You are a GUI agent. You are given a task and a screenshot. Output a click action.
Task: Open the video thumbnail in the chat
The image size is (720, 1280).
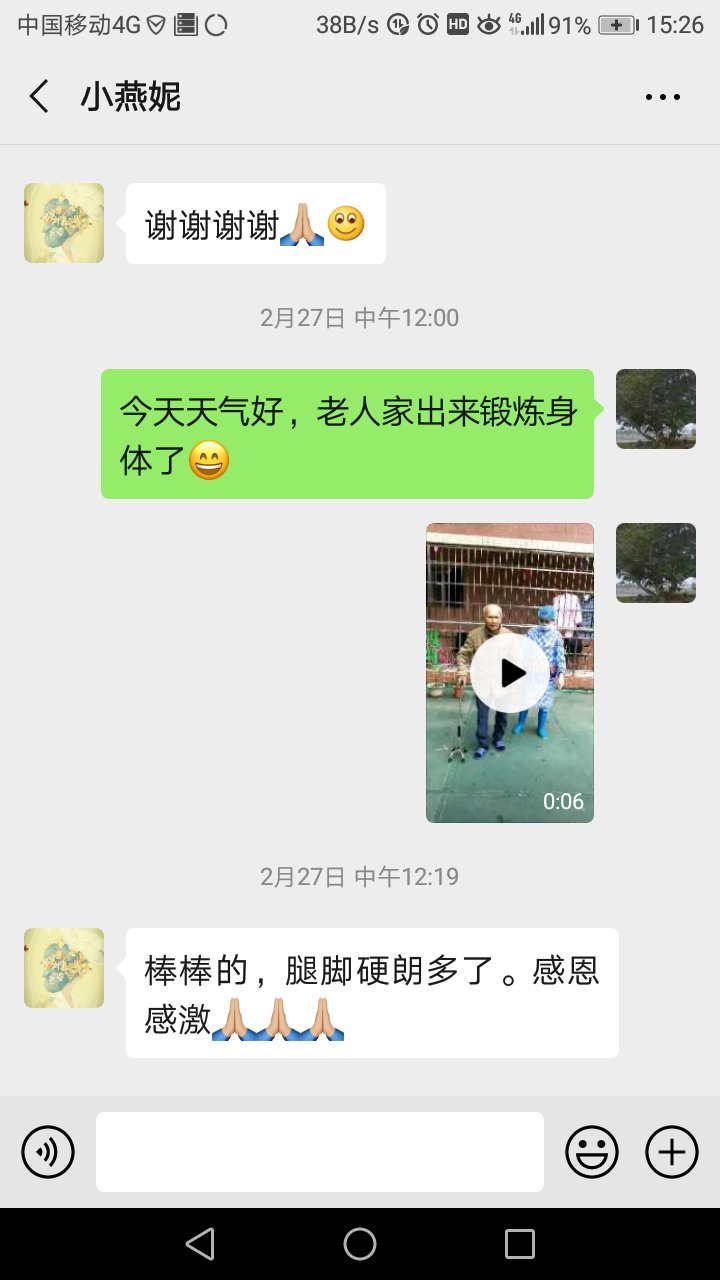click(510, 672)
